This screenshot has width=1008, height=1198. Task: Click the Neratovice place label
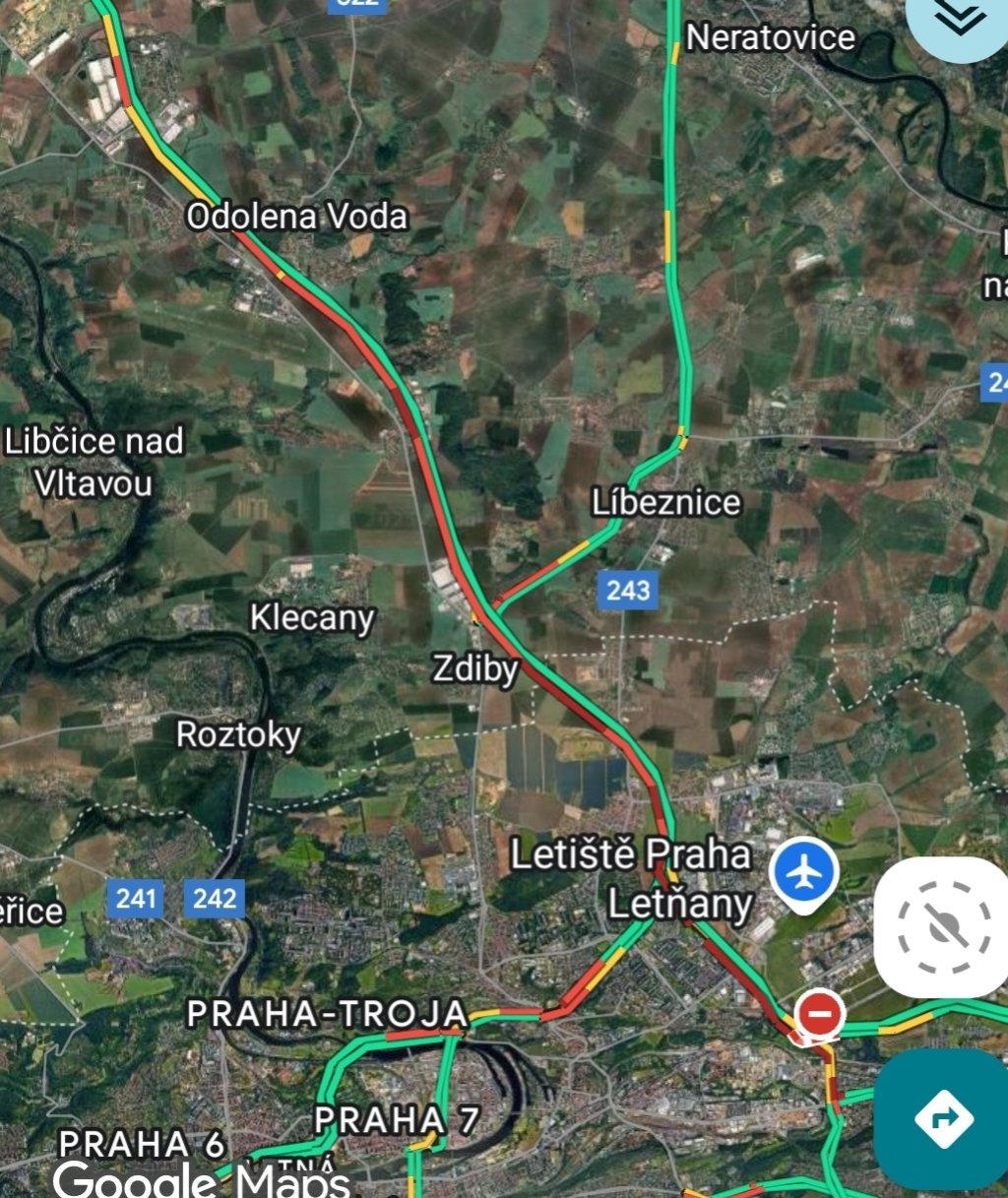pos(771,37)
